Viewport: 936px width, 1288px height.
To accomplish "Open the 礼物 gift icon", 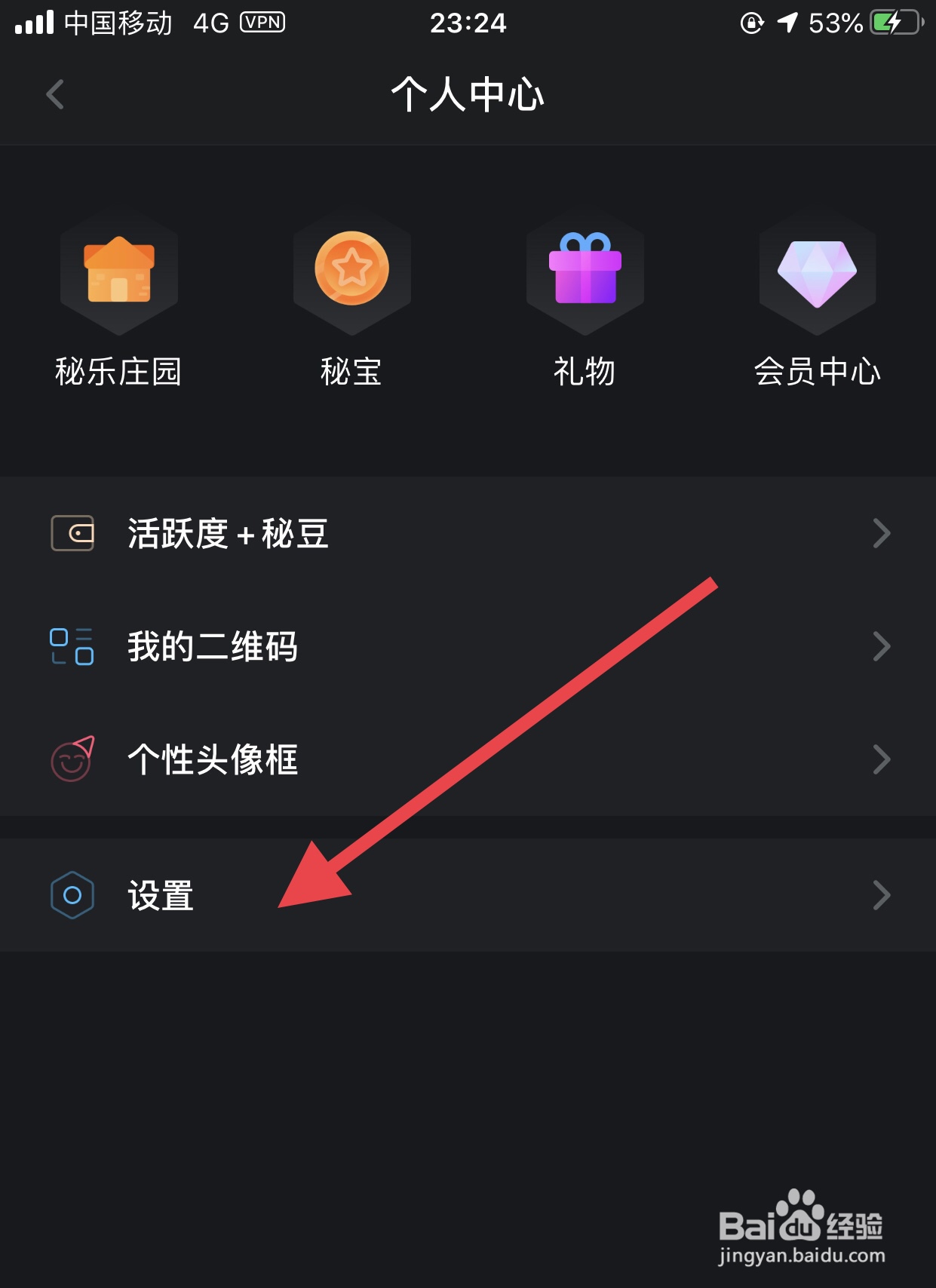I will pos(585,273).
